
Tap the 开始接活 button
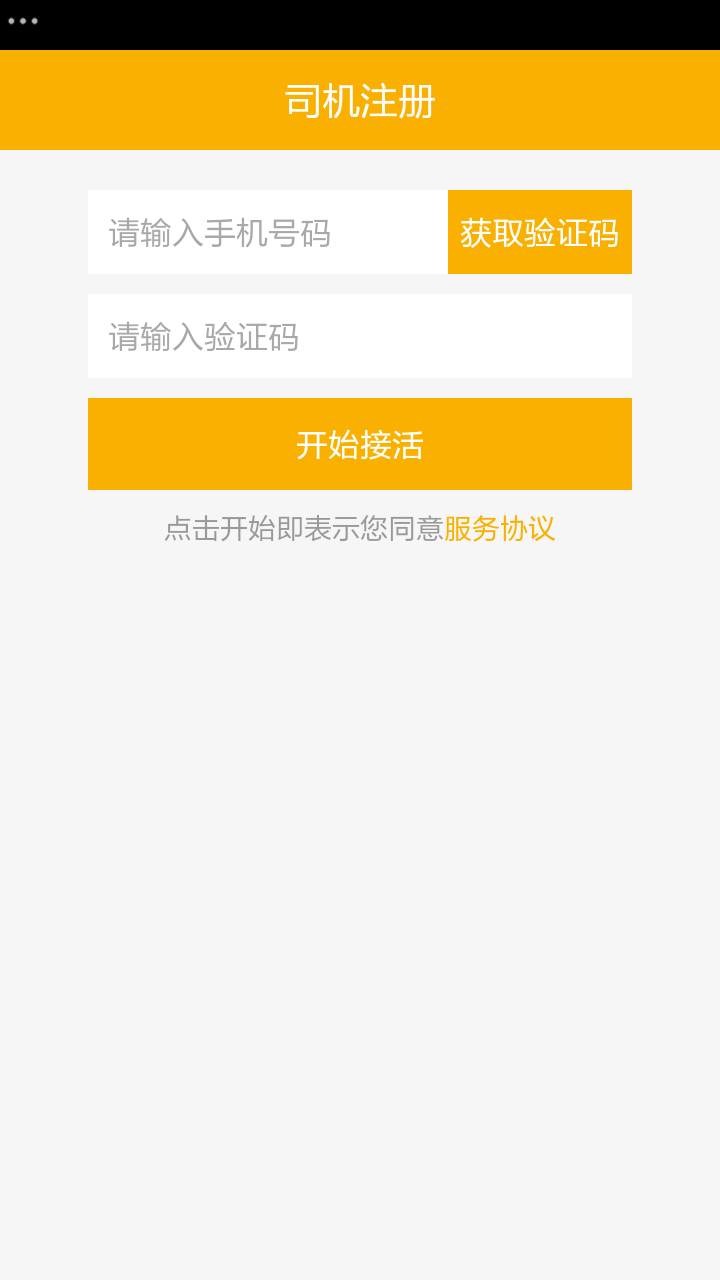click(x=360, y=444)
